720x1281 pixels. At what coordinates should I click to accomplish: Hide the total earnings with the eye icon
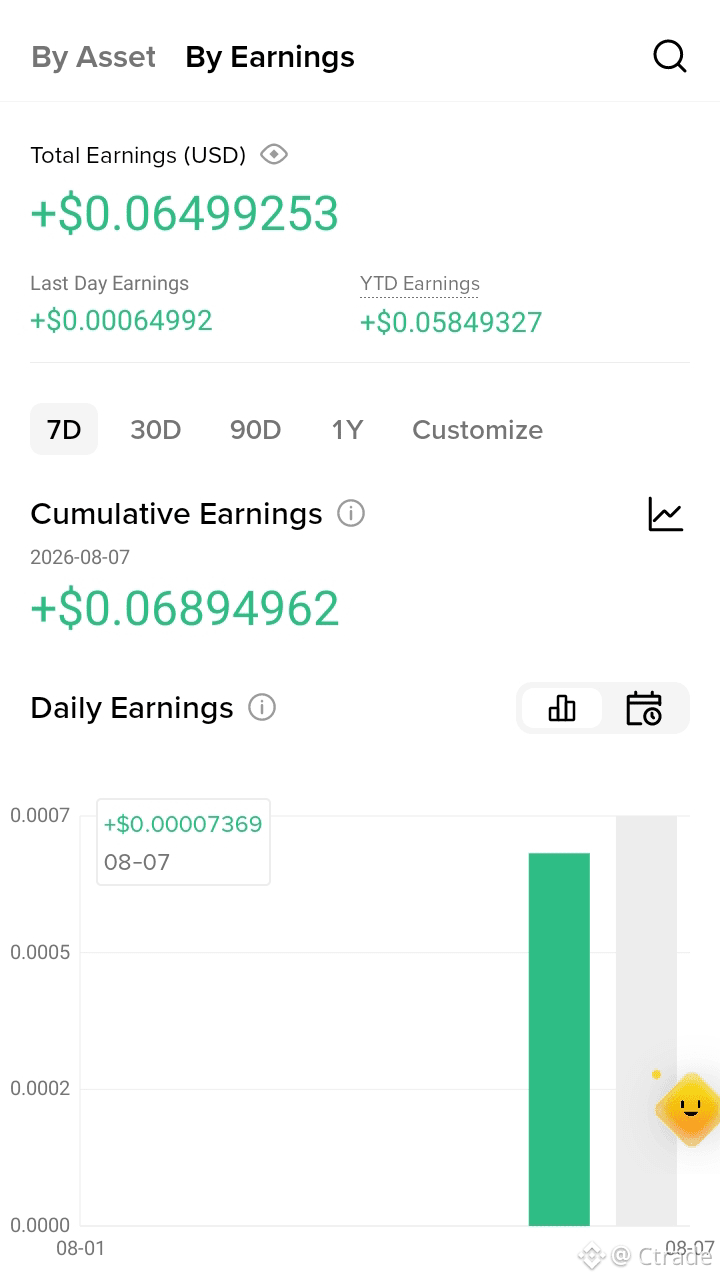pos(274,155)
